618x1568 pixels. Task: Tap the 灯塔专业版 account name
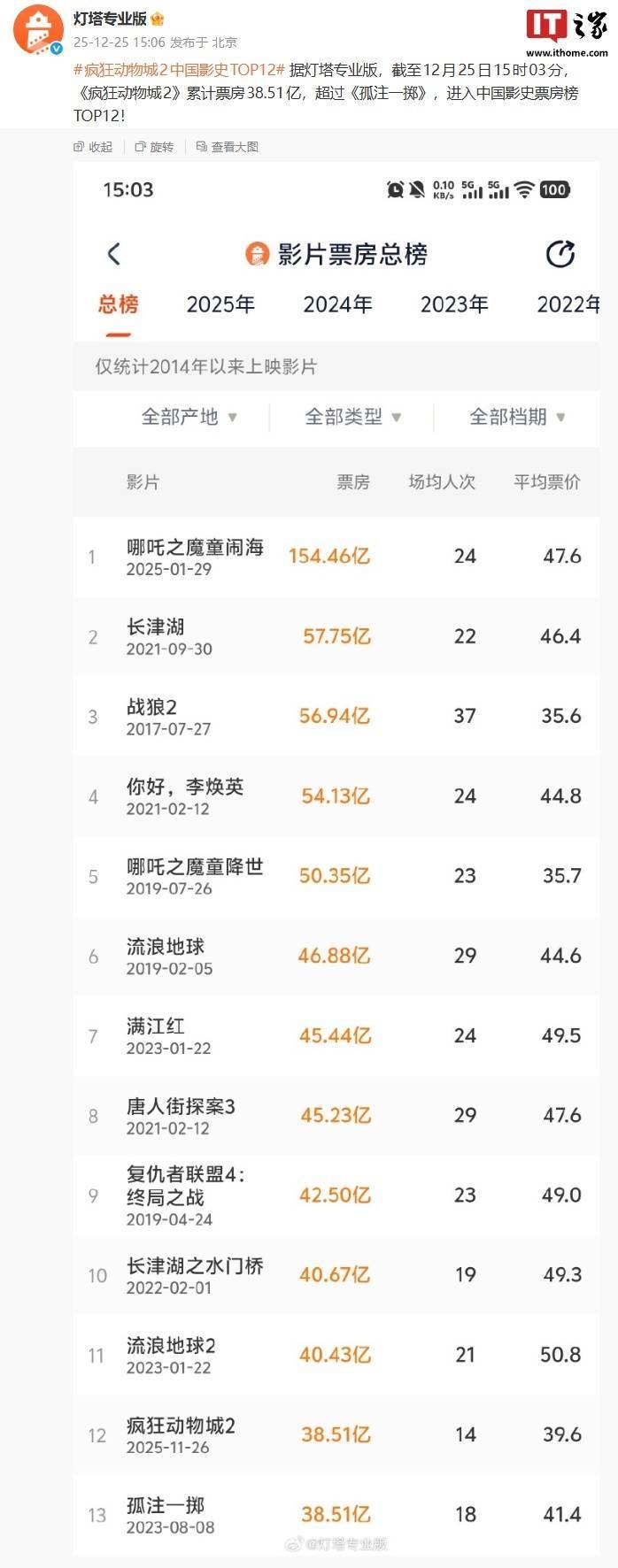[x=110, y=19]
